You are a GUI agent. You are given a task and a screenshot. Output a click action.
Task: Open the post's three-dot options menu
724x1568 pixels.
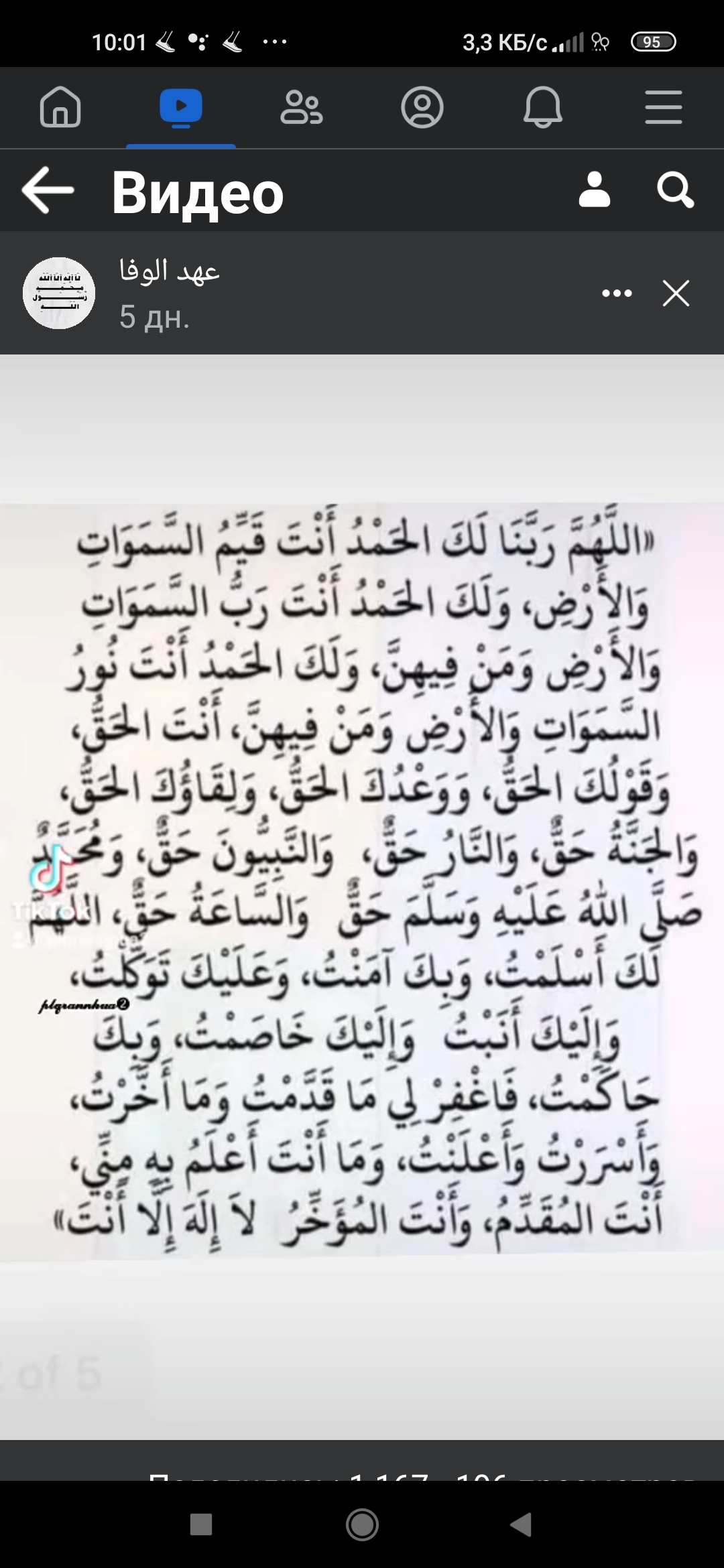[x=617, y=293]
